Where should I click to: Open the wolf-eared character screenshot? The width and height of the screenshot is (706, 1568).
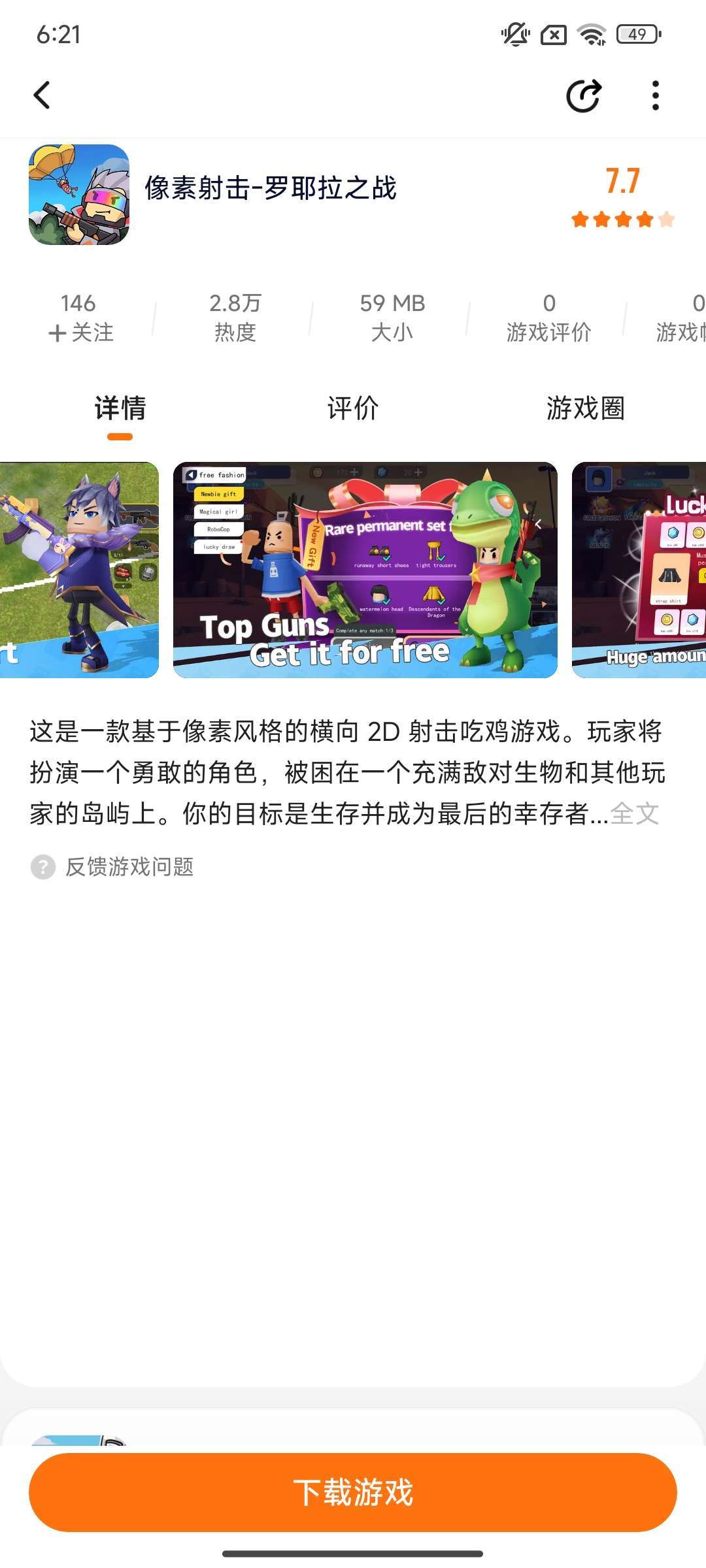[x=79, y=570]
